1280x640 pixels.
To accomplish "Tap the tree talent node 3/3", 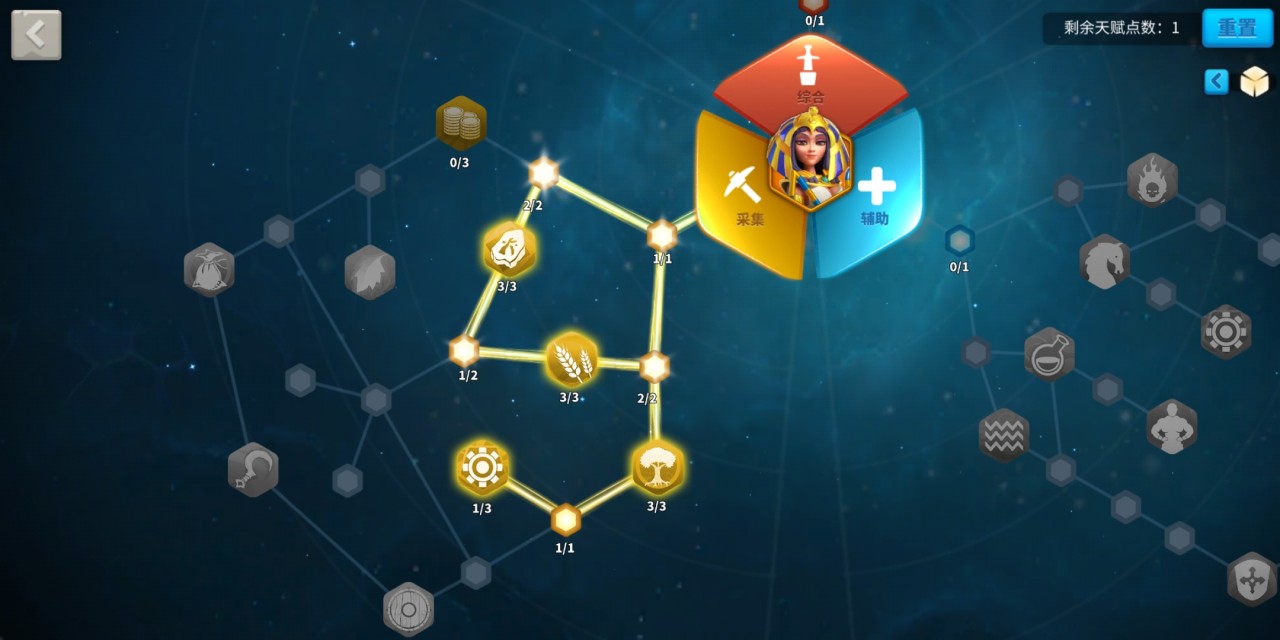I will 657,467.
